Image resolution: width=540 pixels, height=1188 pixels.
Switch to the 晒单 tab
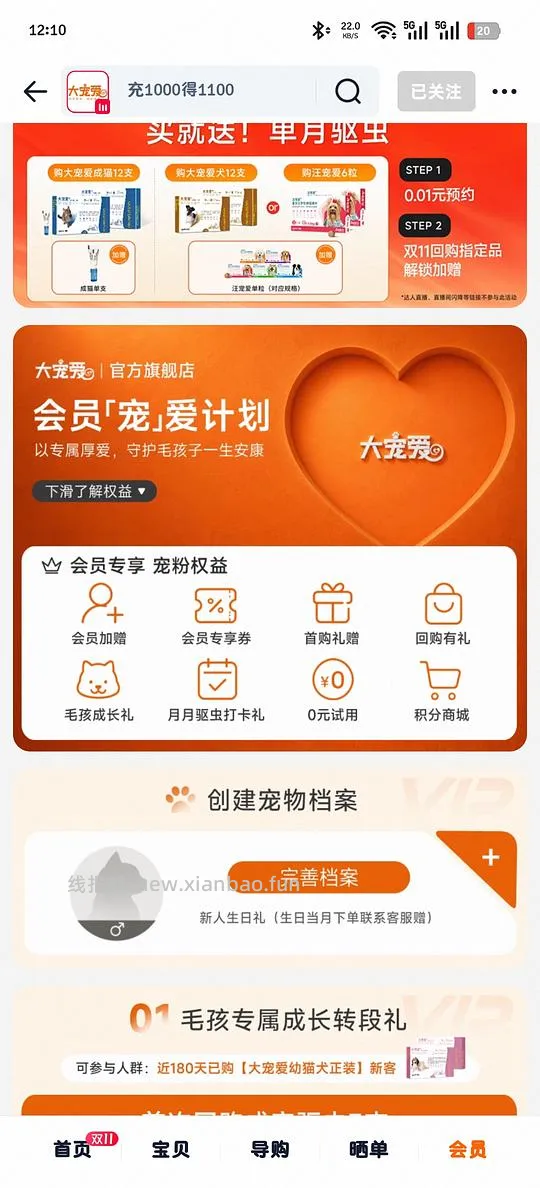(x=368, y=1149)
